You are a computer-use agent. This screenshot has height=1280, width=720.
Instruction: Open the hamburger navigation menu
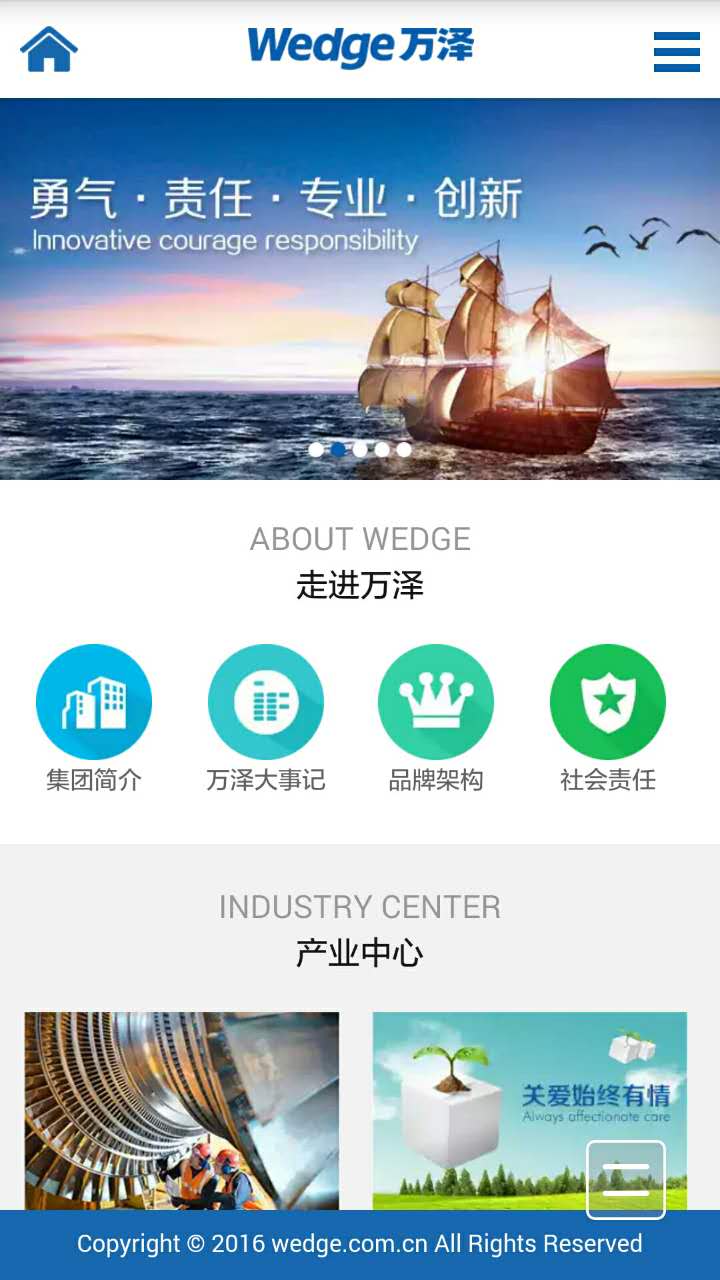point(676,51)
